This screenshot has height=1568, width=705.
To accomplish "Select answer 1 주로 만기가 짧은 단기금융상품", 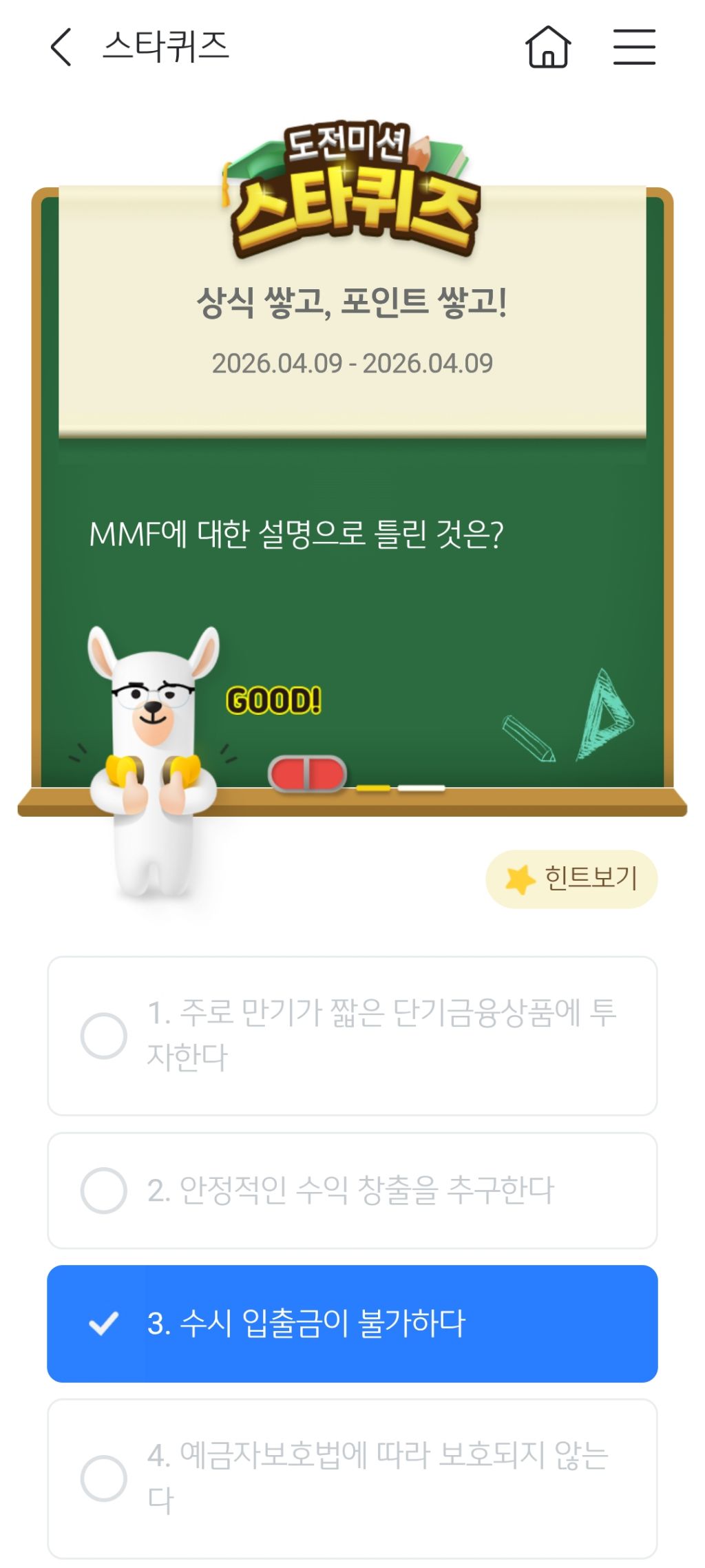I will coord(352,1035).
